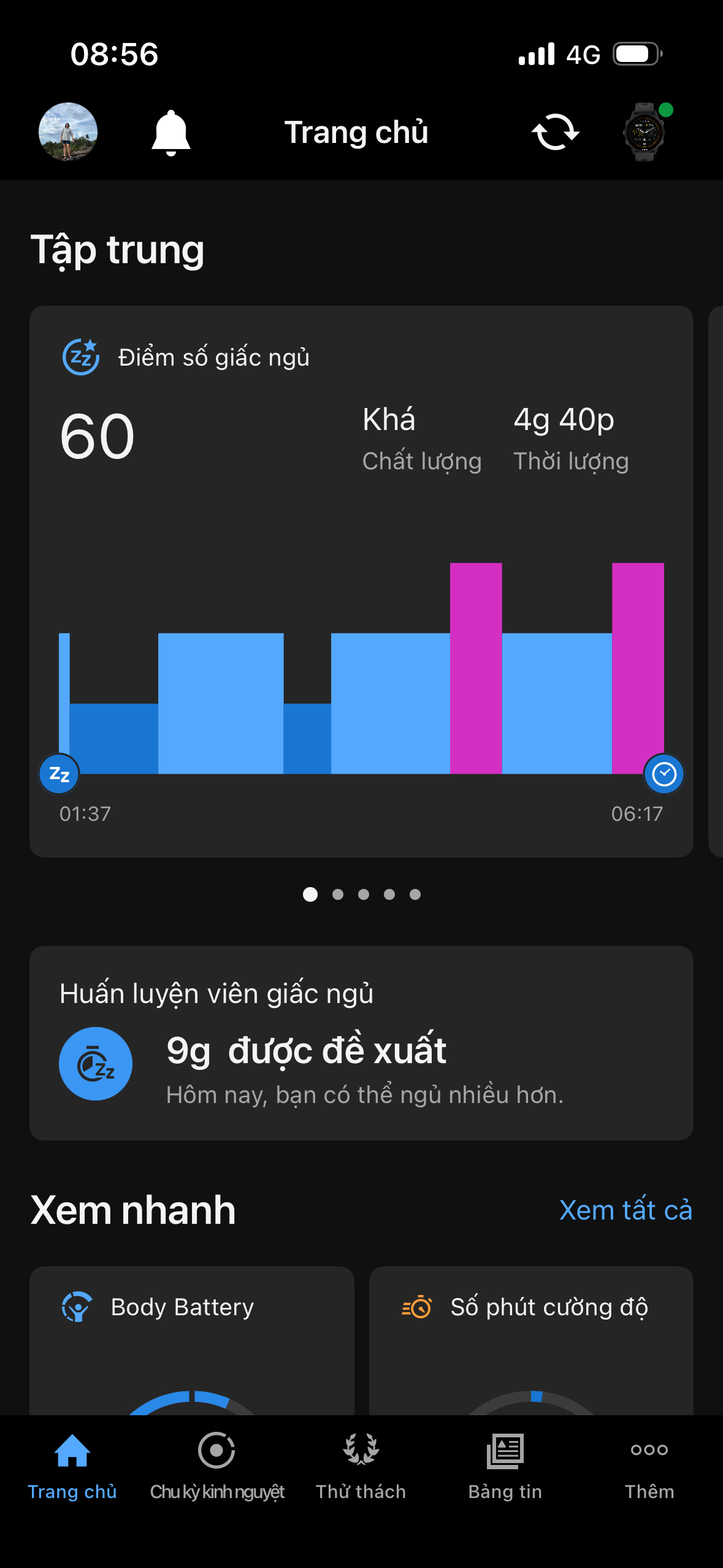Open the Huấn luyện viên giấc ngủ card
This screenshot has width=723, height=1568.
click(361, 1043)
